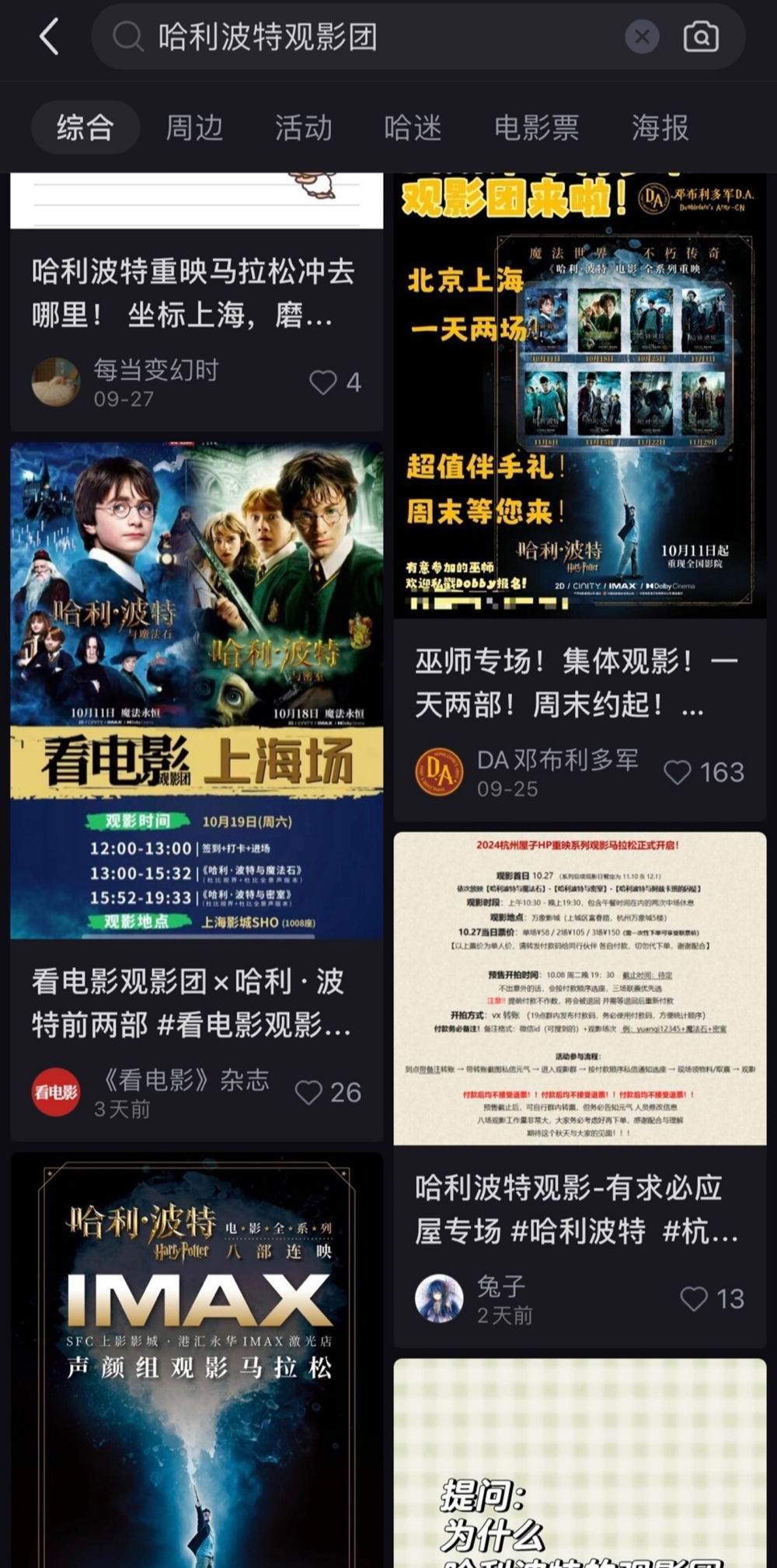View the 海报 tab
Image resolution: width=777 pixels, height=1568 pixels.
pos(660,127)
